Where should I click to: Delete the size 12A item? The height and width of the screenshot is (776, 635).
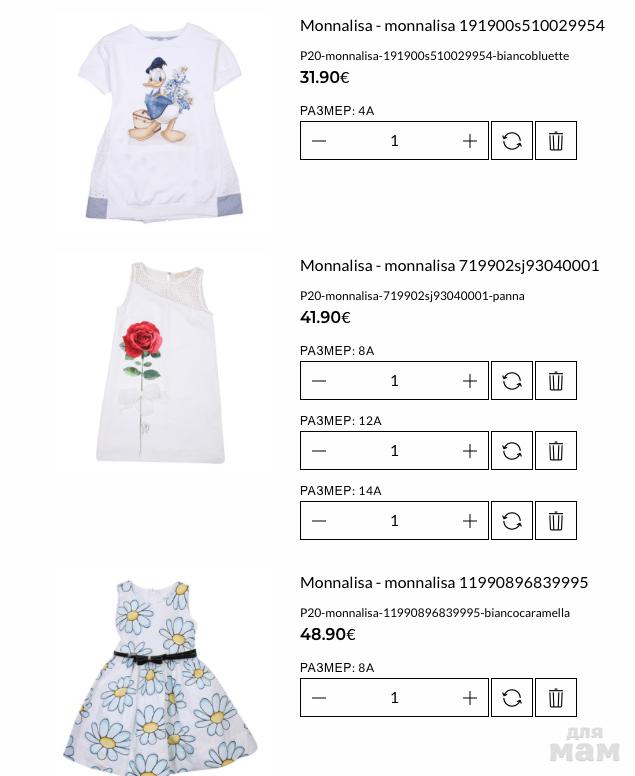point(556,451)
